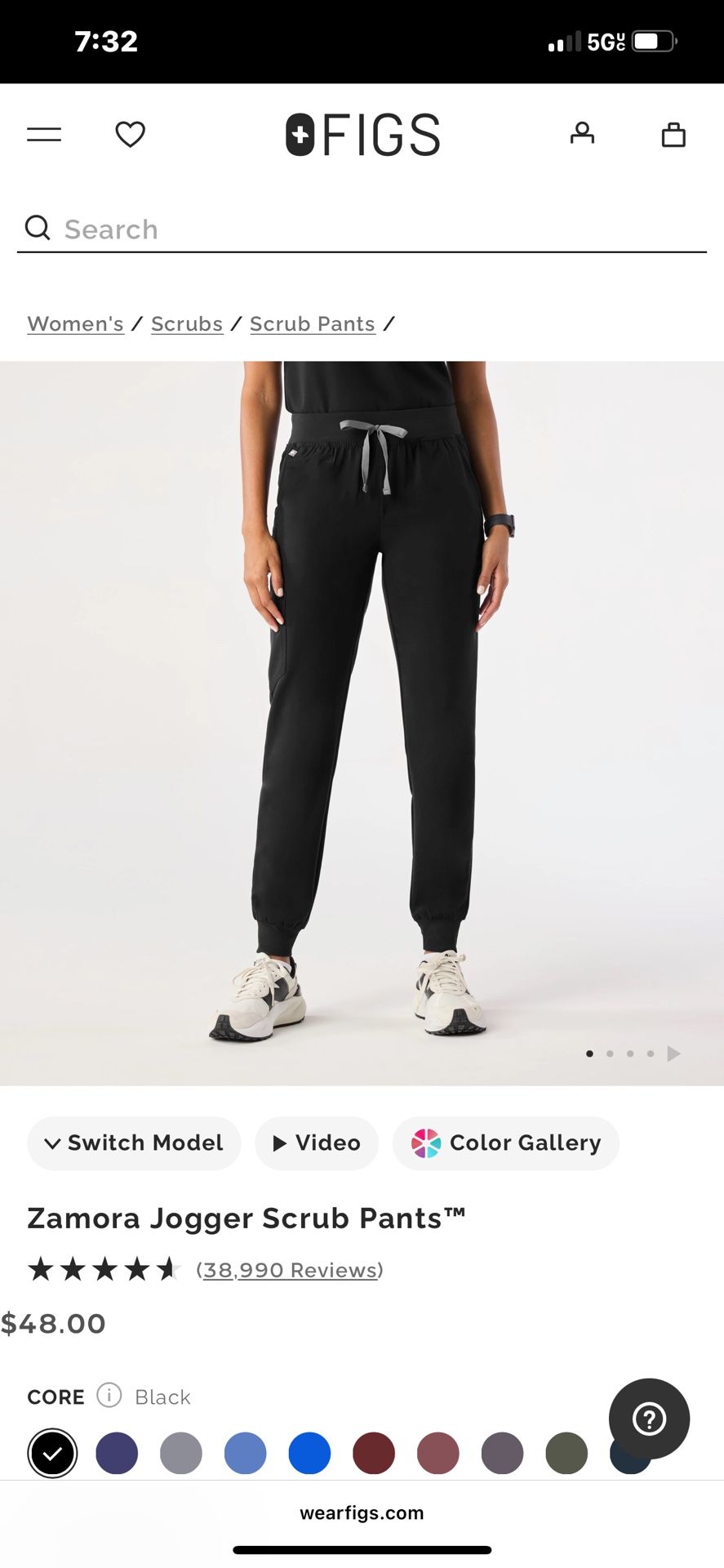Open the Color Gallery
Viewport: 724px width, 1568px height.
click(x=506, y=1143)
